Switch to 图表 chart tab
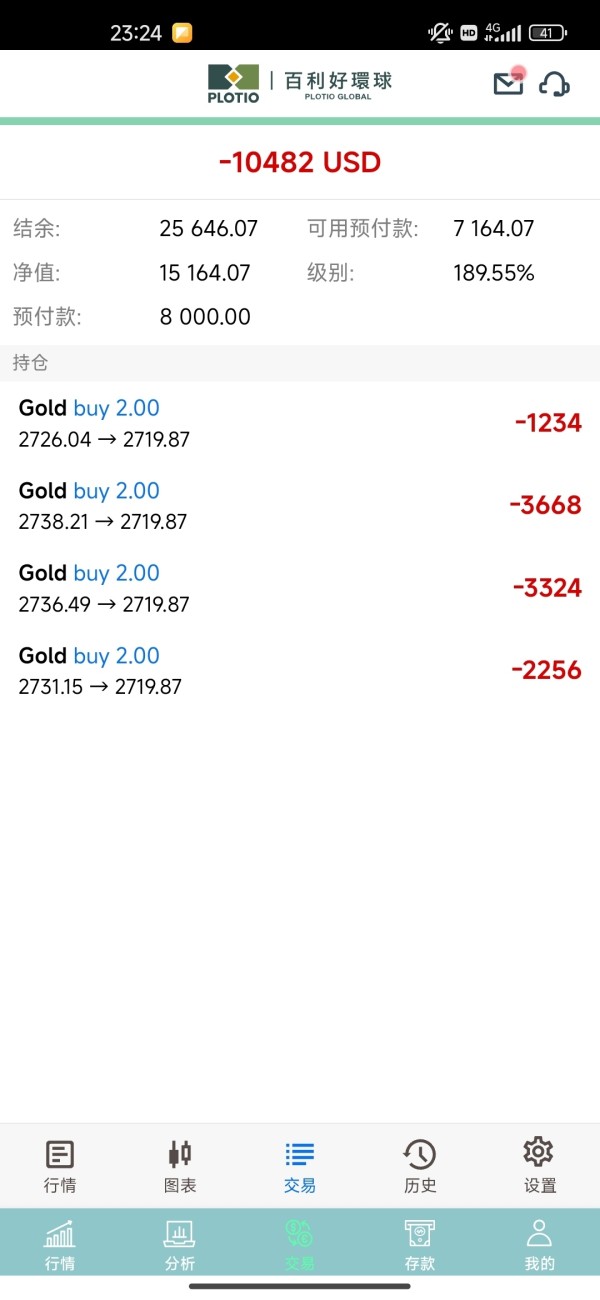 coord(180,1166)
